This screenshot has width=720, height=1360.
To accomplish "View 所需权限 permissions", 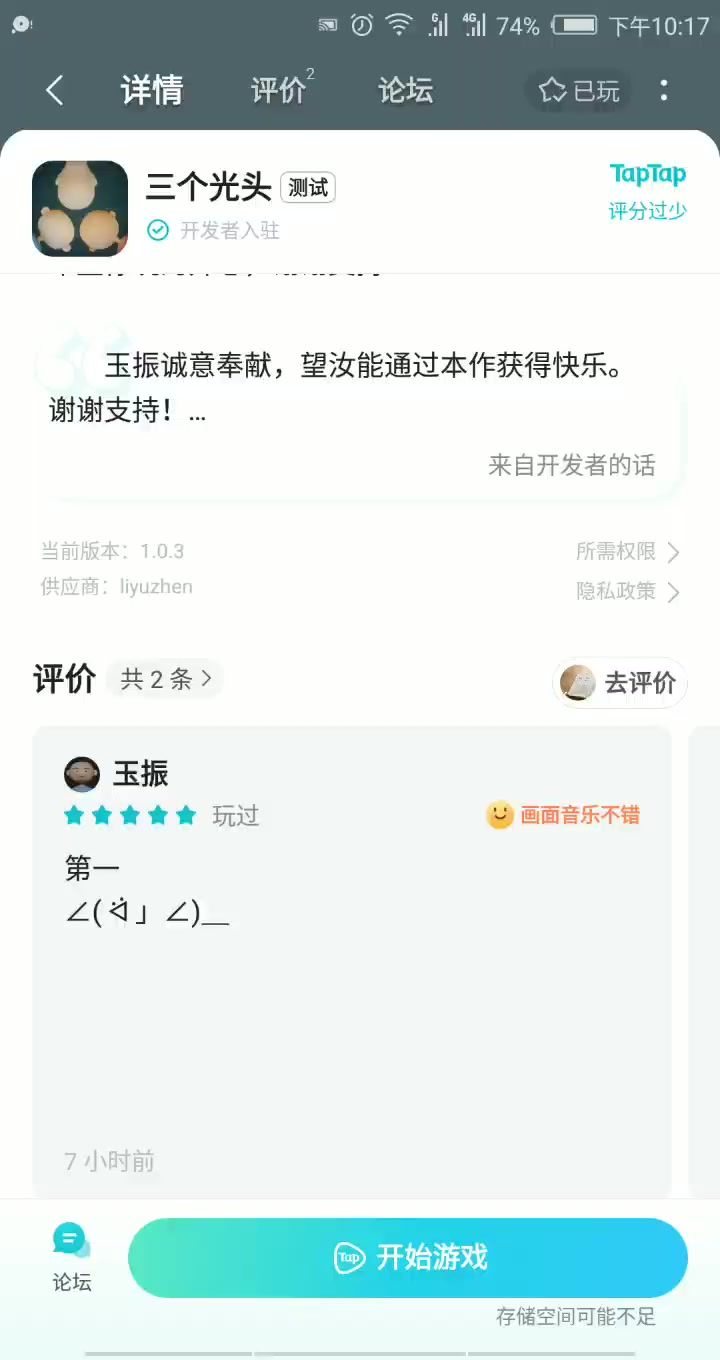I will (x=627, y=552).
